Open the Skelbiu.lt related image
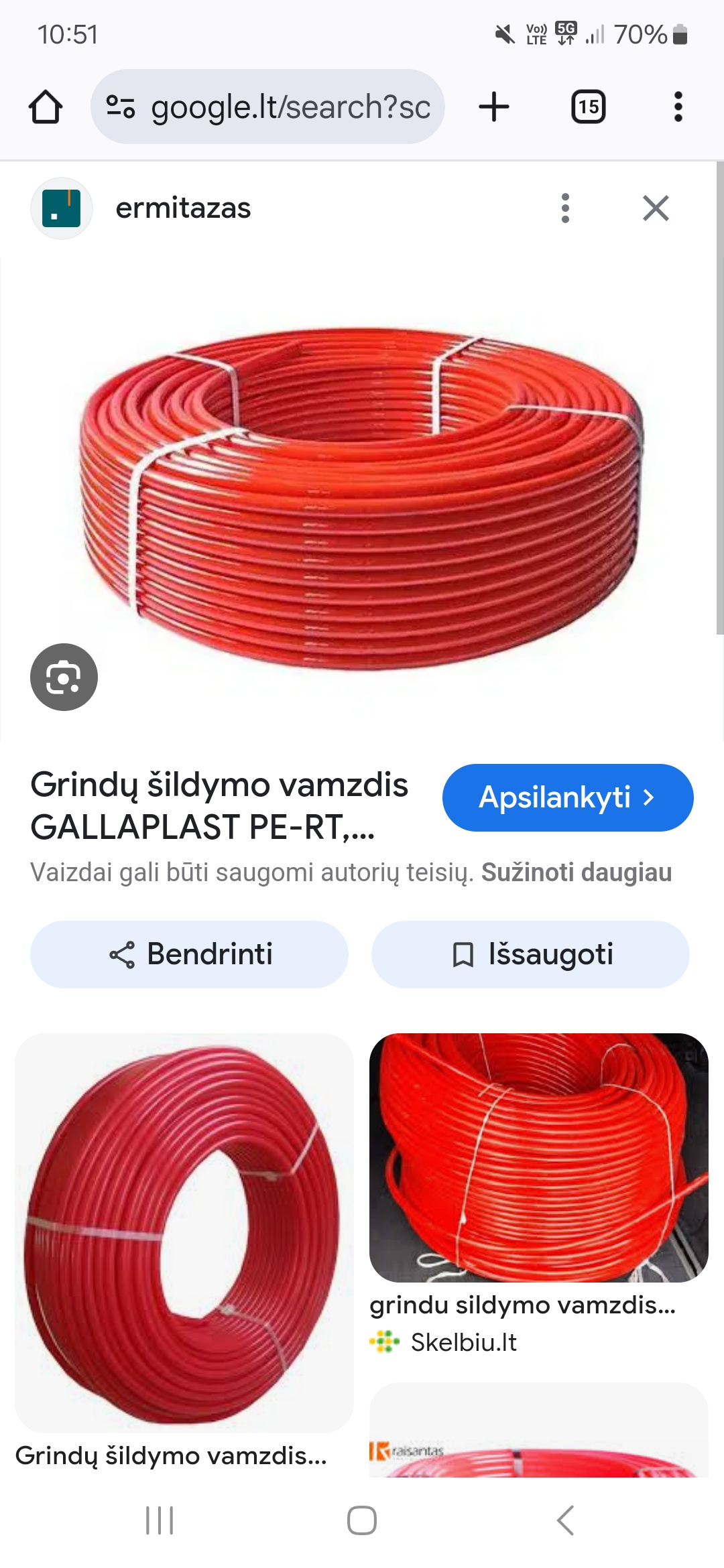 538,1158
